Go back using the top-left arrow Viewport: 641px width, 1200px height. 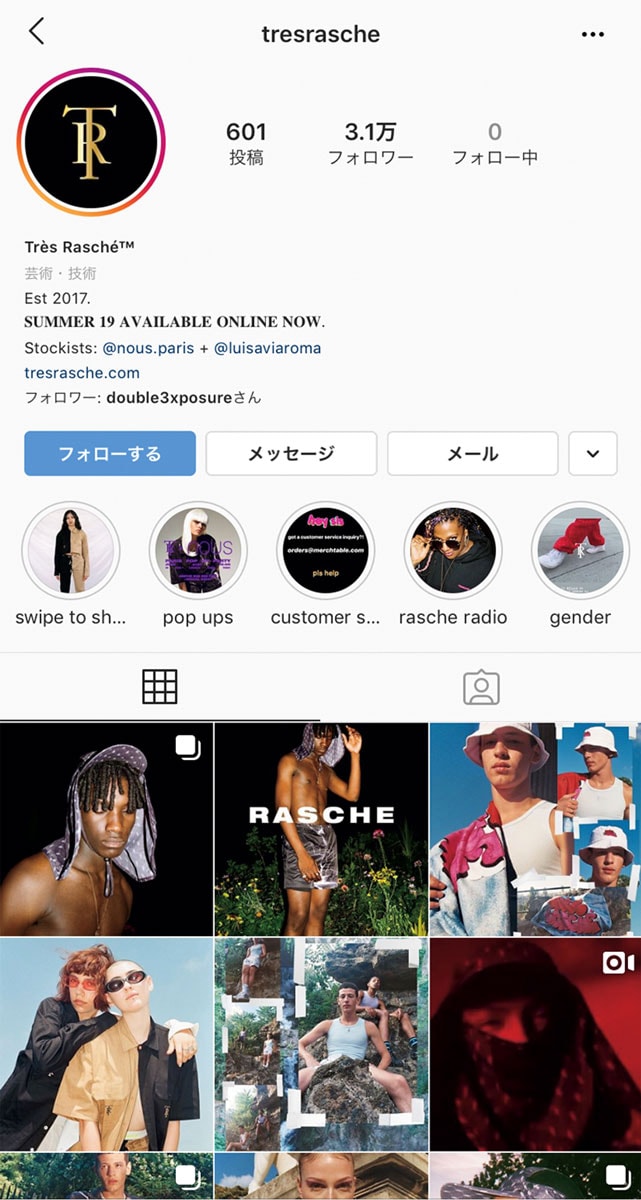[37, 32]
